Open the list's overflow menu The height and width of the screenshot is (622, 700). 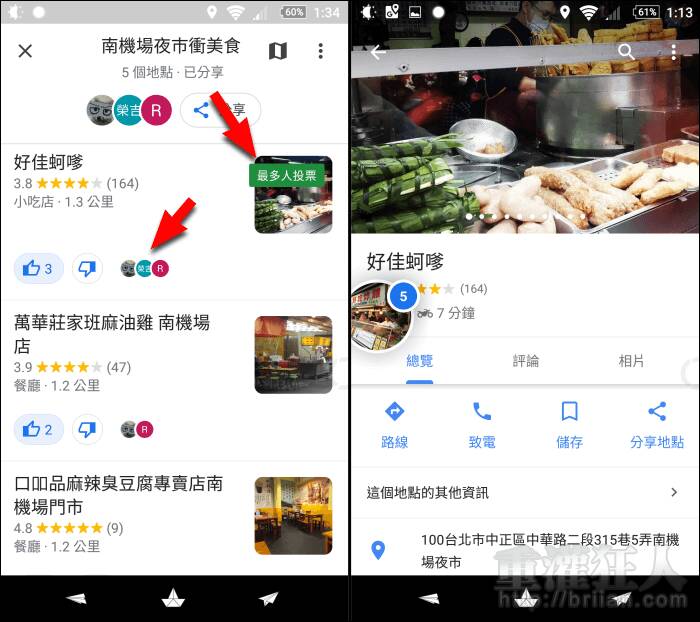tap(320, 51)
